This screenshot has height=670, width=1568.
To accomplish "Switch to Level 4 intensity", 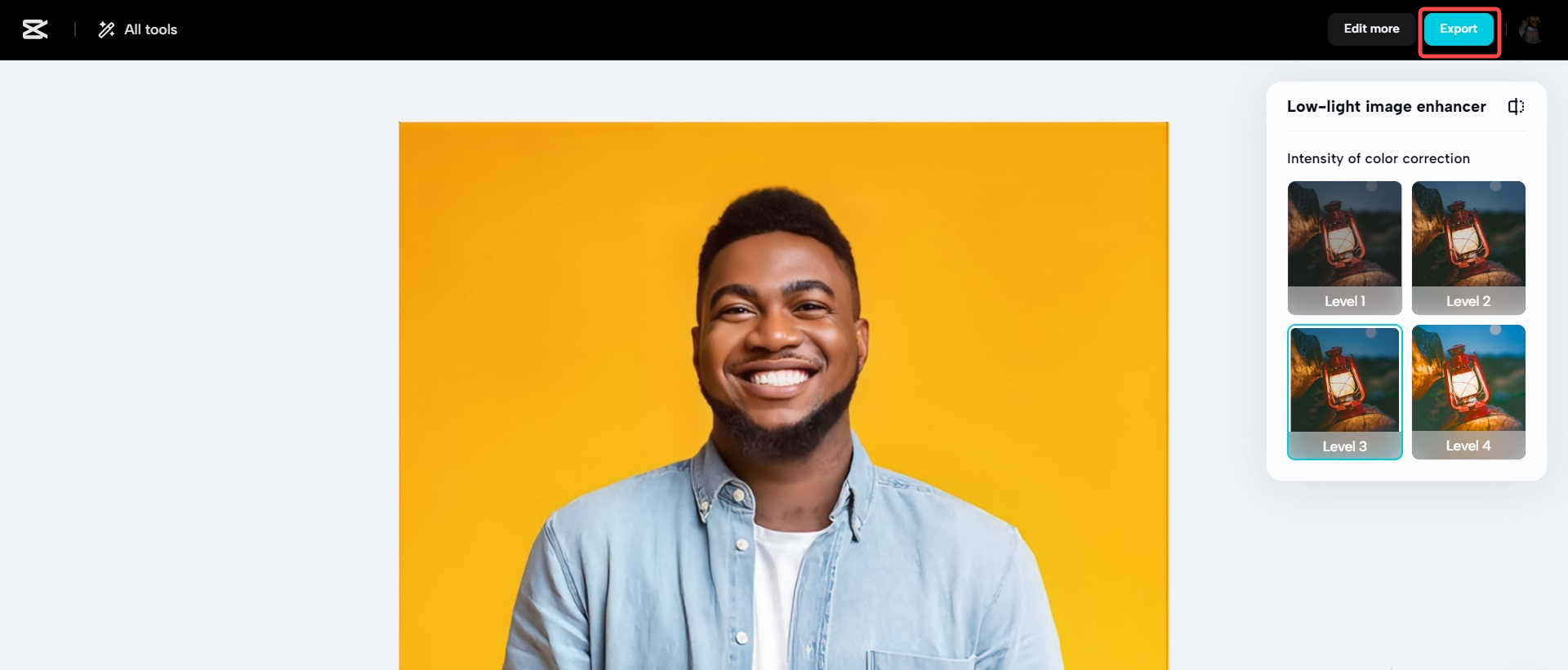I will click(1468, 392).
